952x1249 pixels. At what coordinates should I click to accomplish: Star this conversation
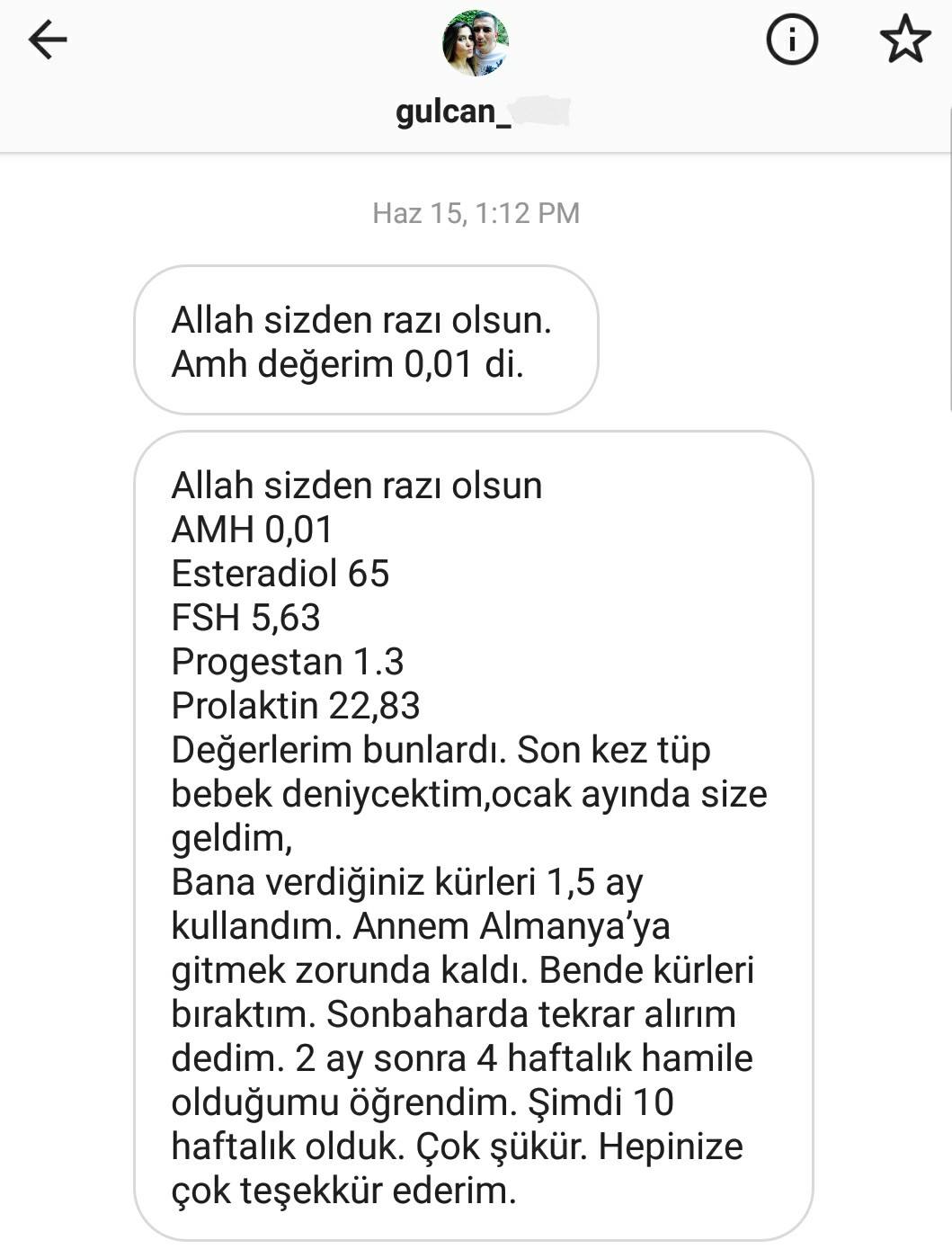[904, 40]
